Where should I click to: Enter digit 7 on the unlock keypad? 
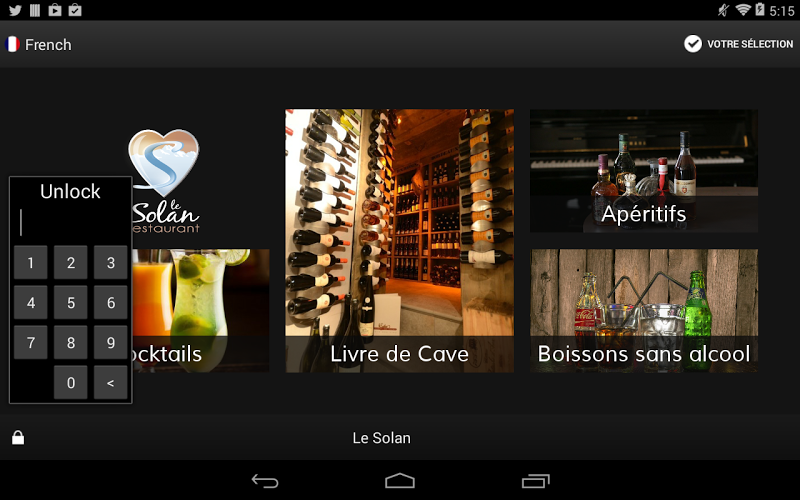pyautogui.click(x=30, y=343)
